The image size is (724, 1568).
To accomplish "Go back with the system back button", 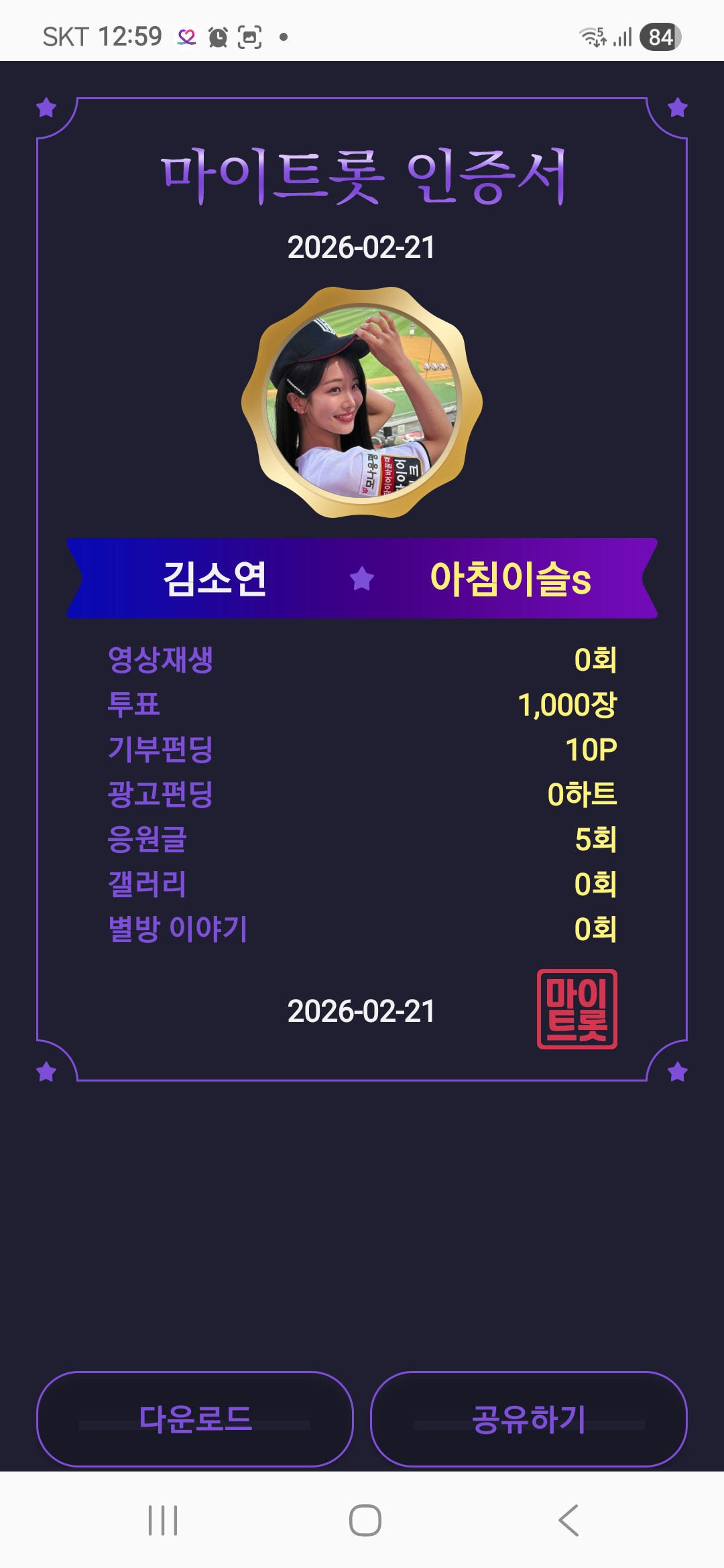I will pos(568,1520).
